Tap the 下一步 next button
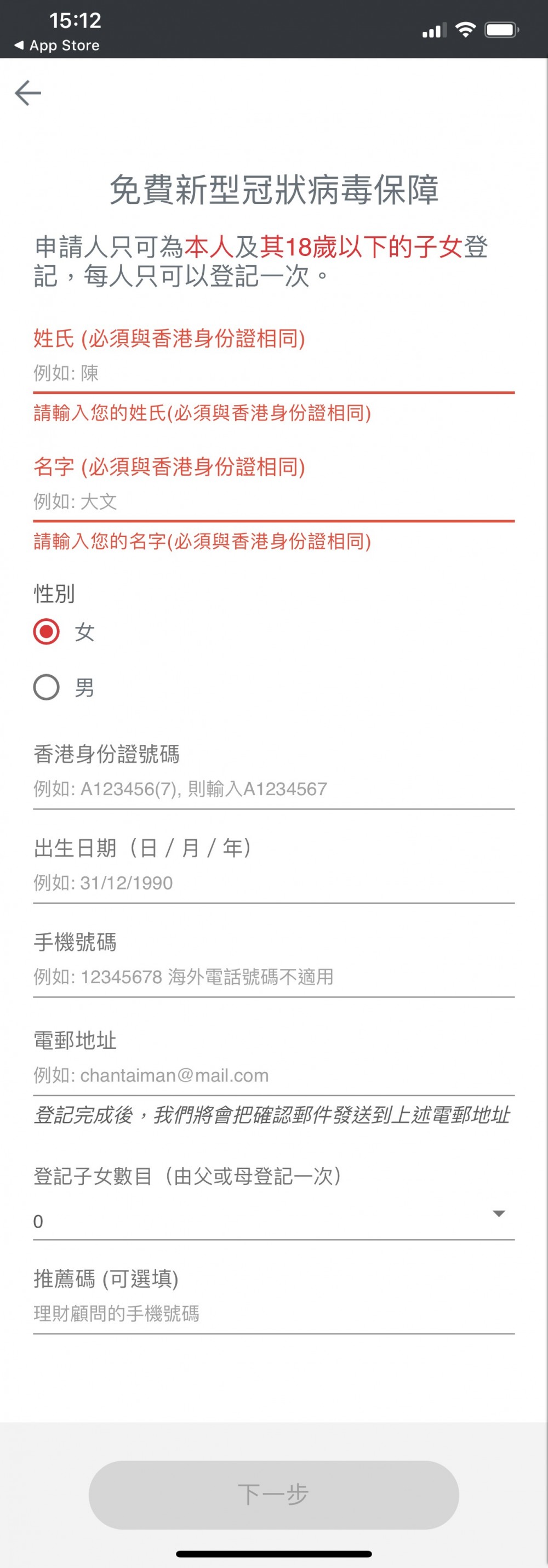 pos(273,1495)
